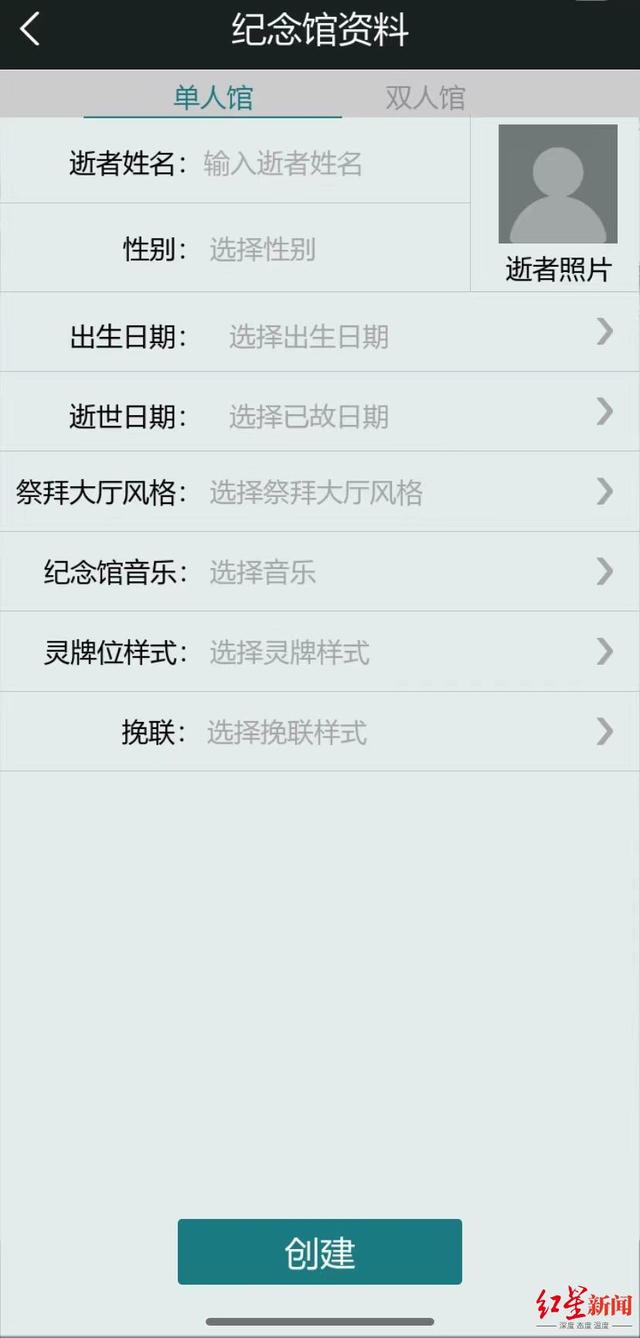Image resolution: width=640 pixels, height=1338 pixels.
Task: Go back using the top-left arrow
Action: pos(30,29)
